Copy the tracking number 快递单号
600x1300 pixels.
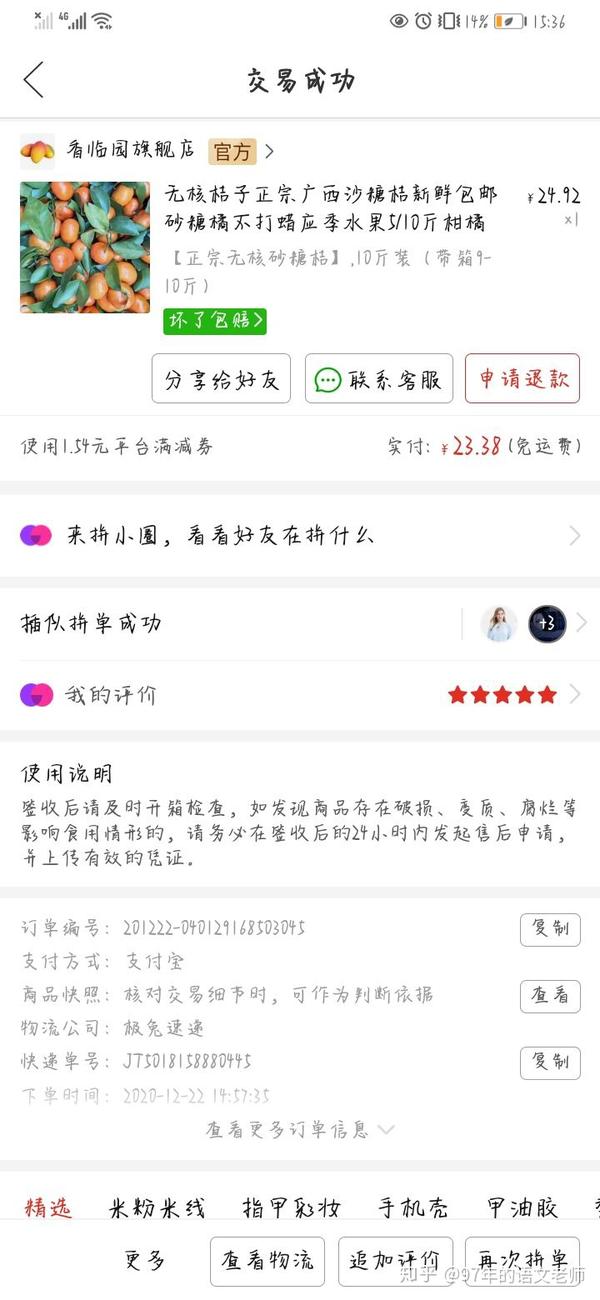point(550,1062)
